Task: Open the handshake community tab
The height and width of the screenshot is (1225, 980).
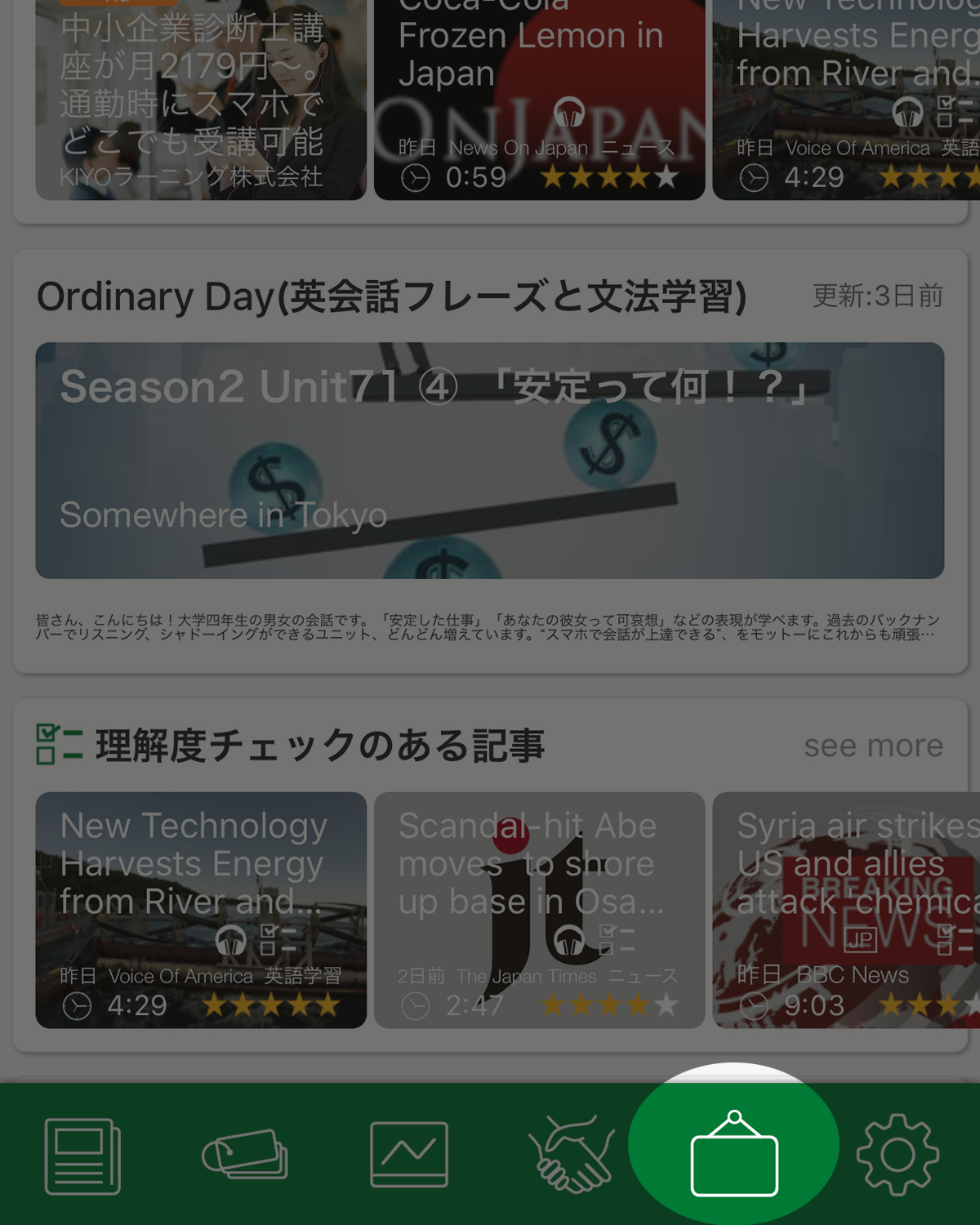Action: (572, 1151)
